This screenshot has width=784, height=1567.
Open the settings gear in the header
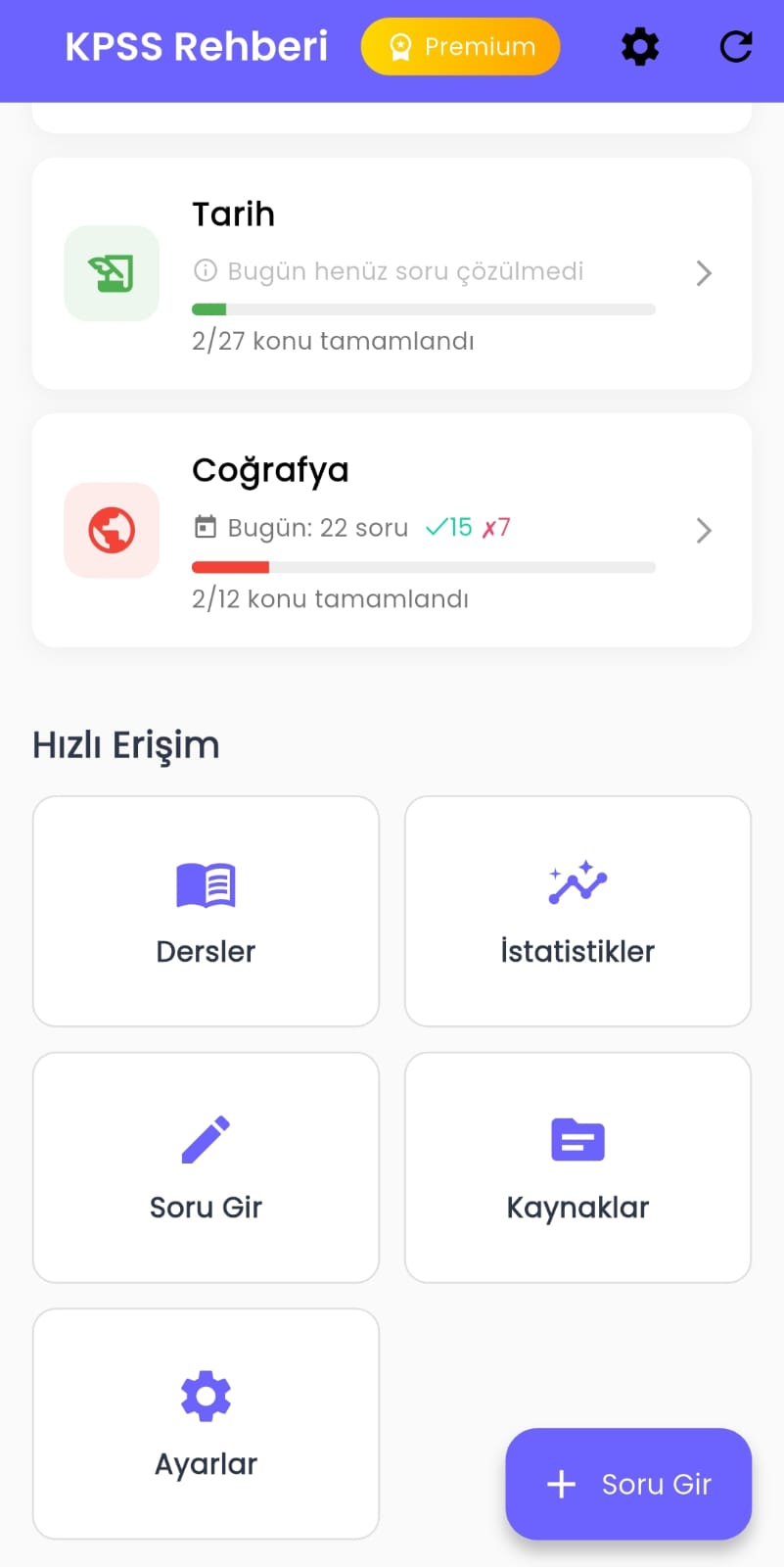point(640,46)
